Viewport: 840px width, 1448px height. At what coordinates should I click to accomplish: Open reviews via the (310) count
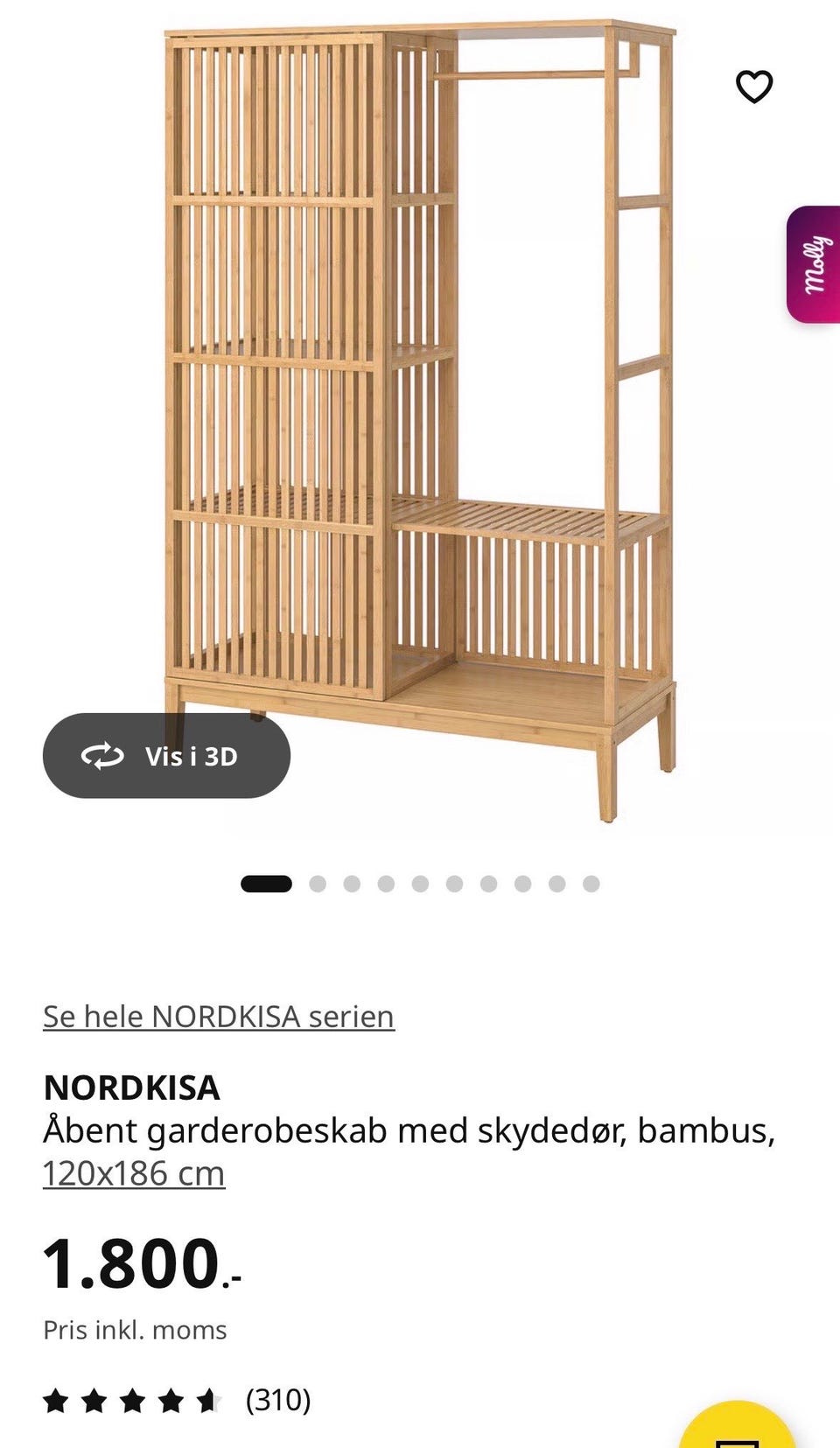point(278,1400)
